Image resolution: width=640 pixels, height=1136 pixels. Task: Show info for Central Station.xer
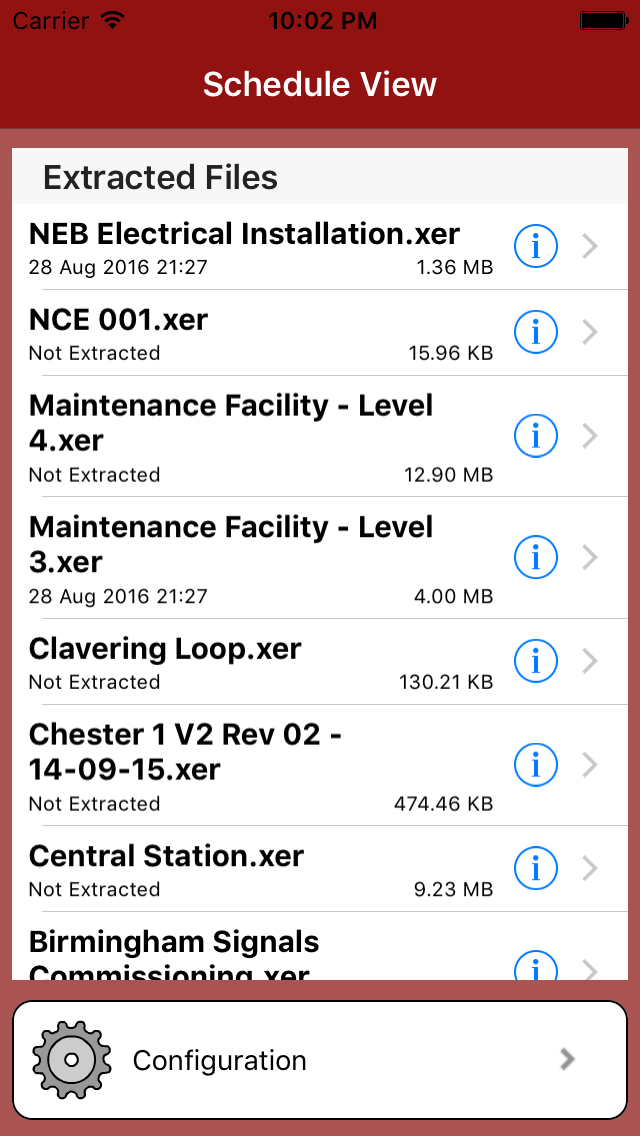(x=536, y=869)
